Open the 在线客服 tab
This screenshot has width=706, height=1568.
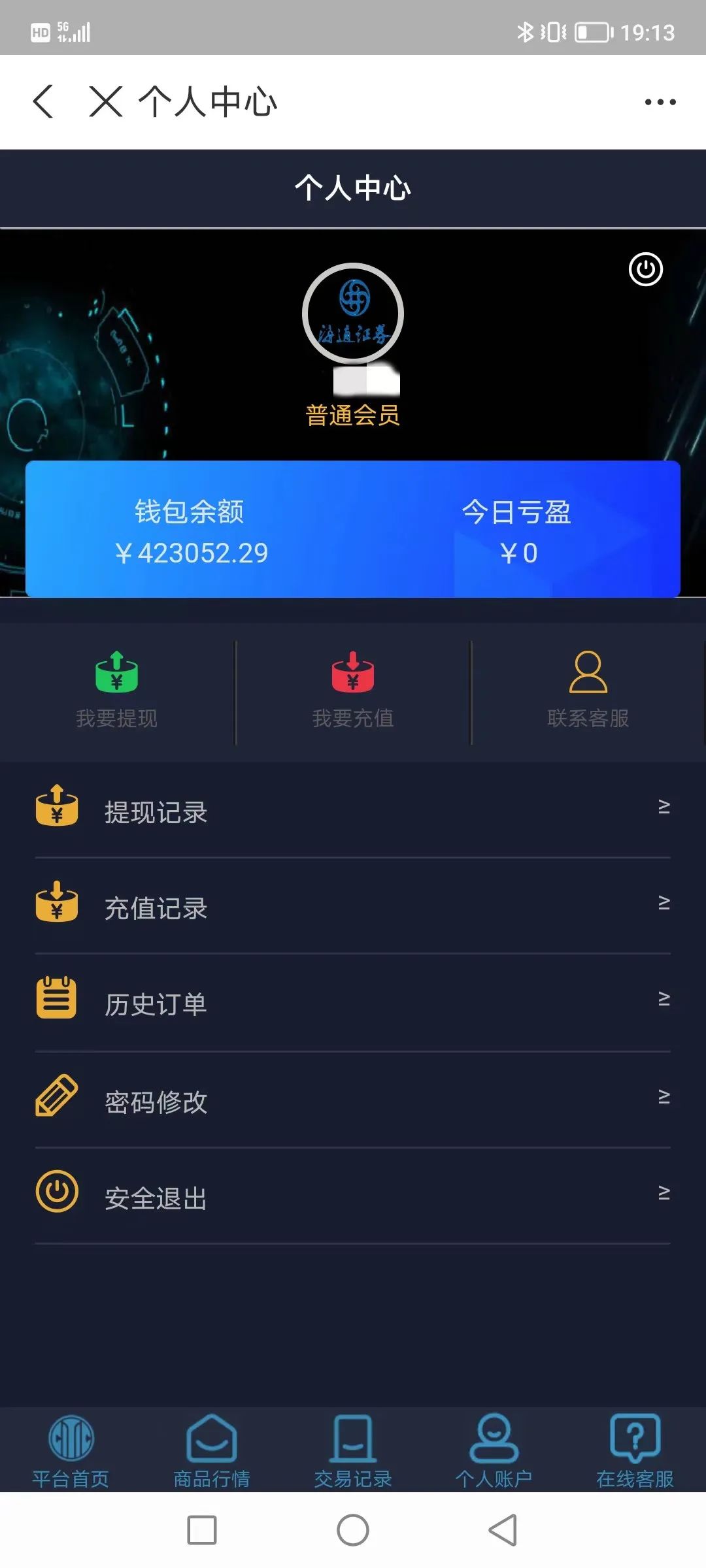coord(635,1450)
